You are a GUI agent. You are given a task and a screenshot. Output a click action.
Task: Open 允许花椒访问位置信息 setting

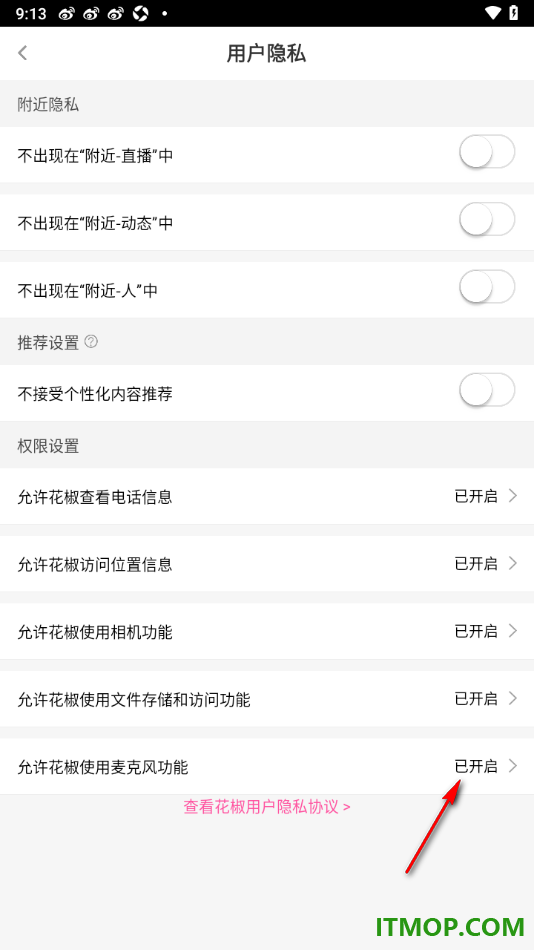click(267, 564)
